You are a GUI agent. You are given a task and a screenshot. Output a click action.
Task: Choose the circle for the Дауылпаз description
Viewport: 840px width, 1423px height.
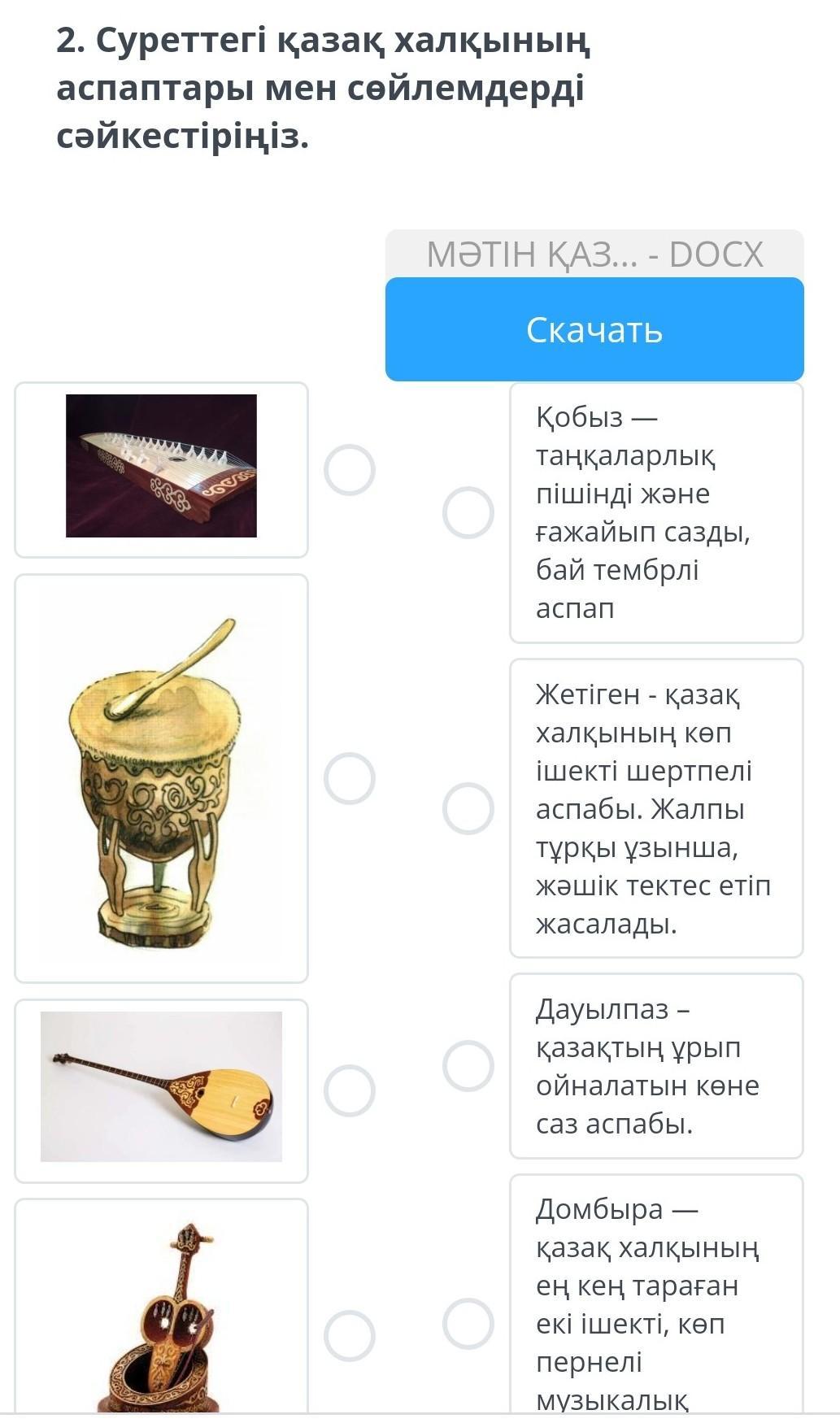tap(468, 1066)
